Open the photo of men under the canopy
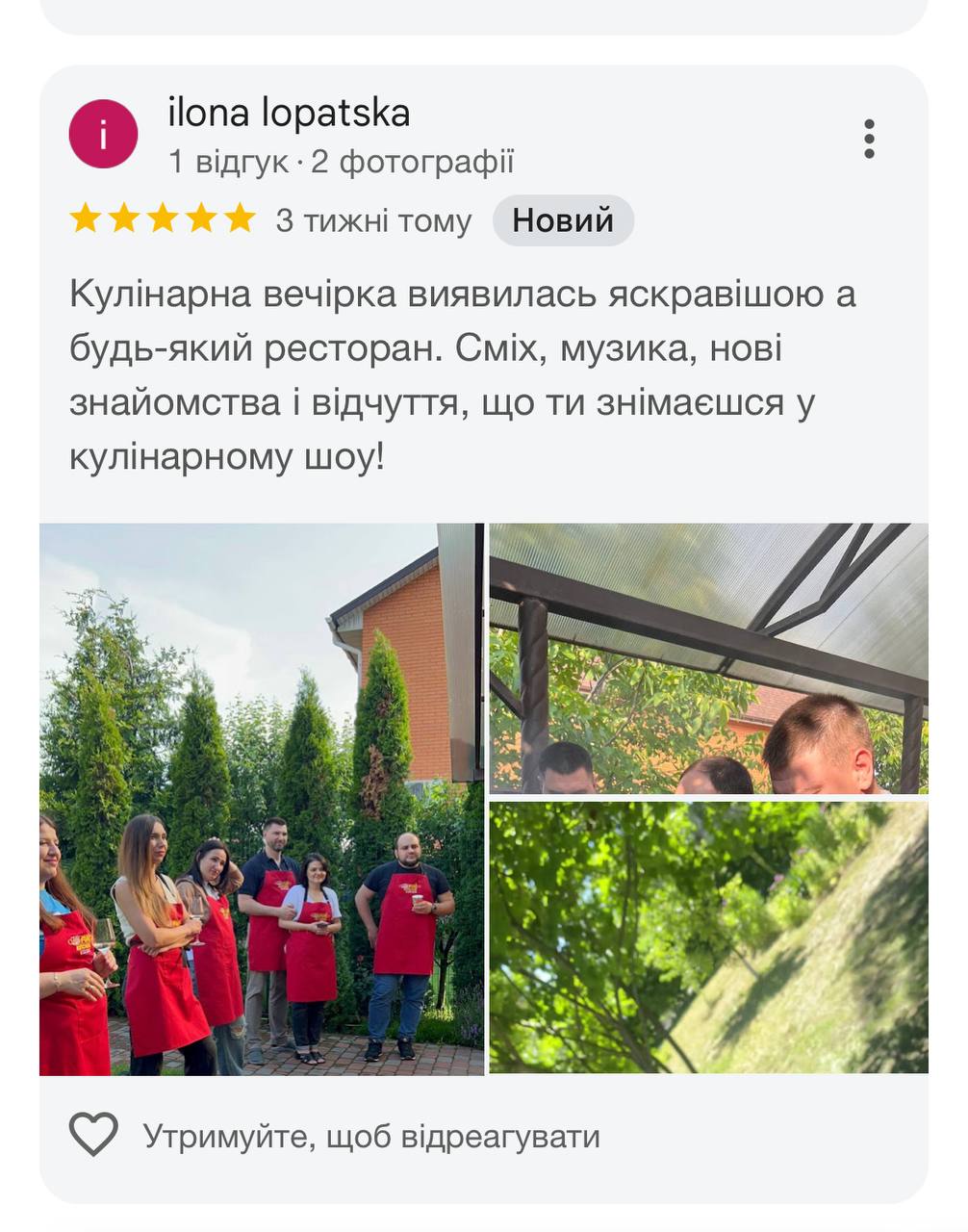Viewport: 968px width, 1232px height. coord(708,658)
